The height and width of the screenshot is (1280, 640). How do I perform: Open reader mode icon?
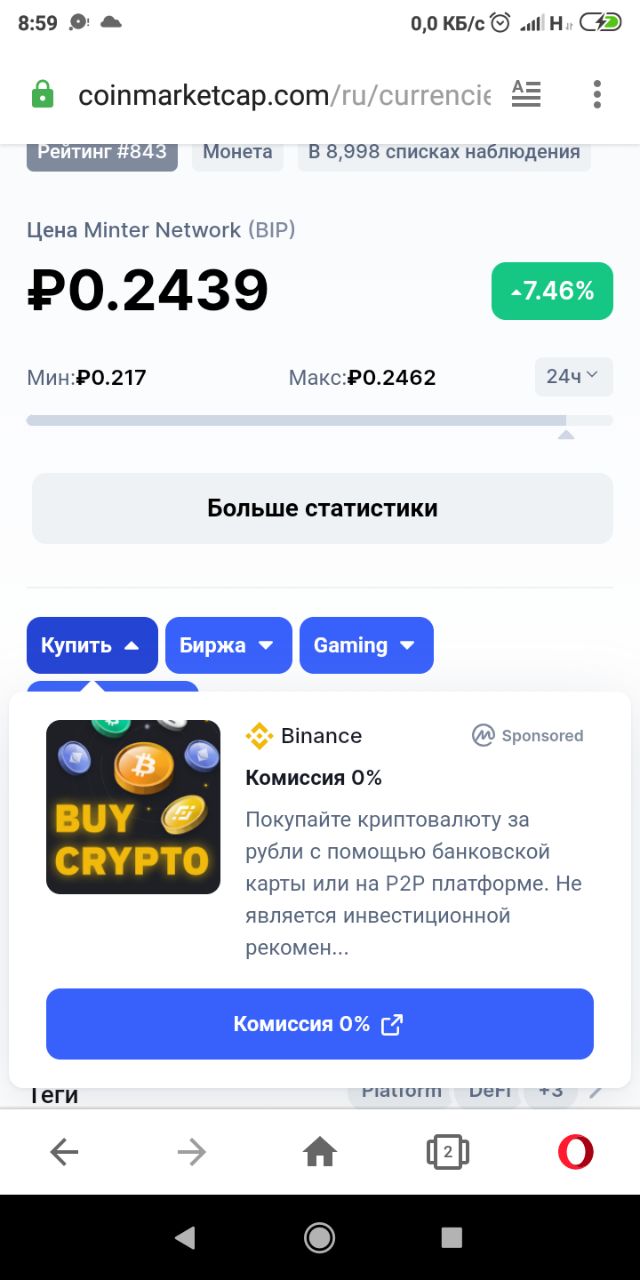(526, 95)
